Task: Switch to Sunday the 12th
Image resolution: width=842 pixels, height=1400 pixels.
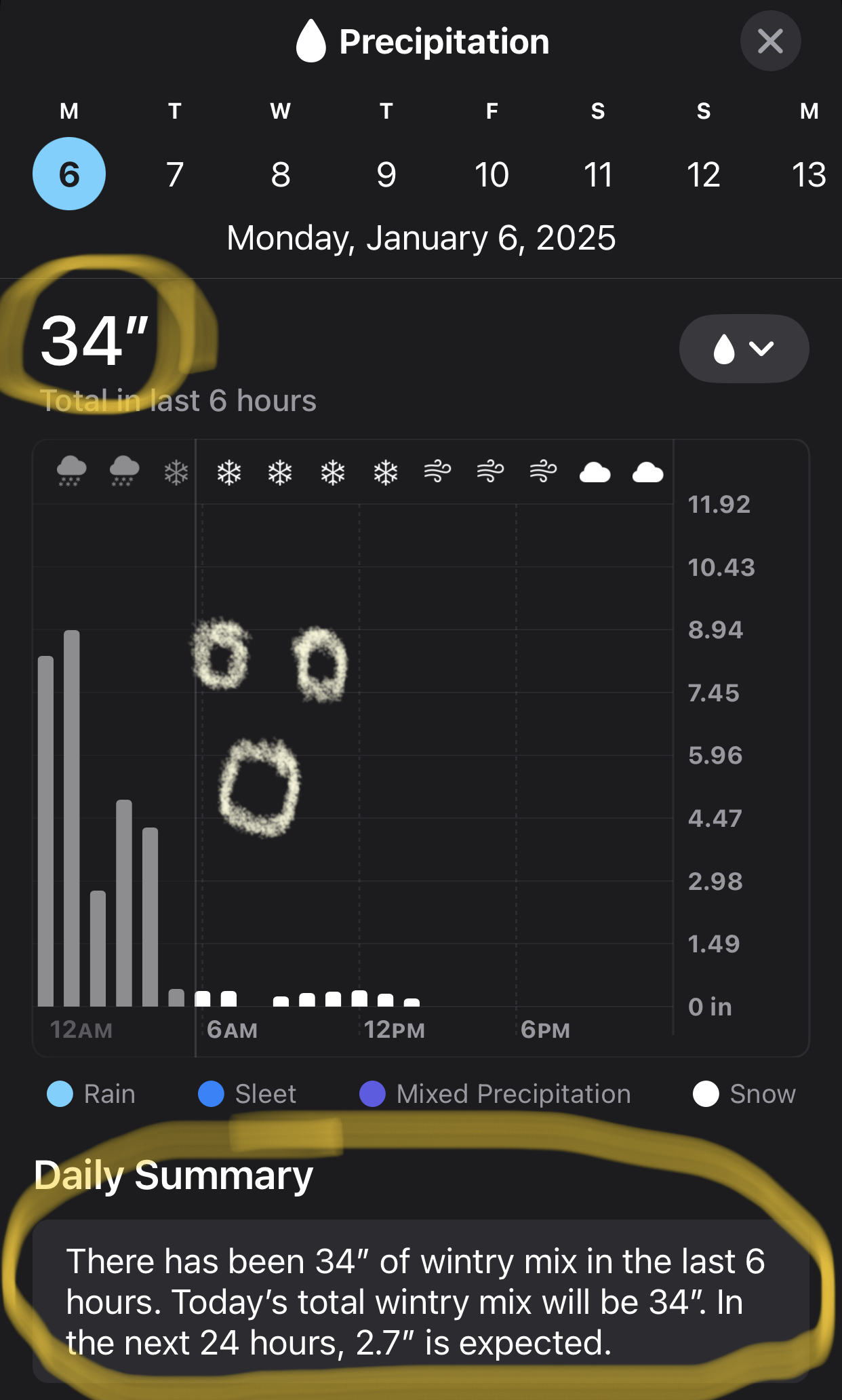Action: click(703, 174)
